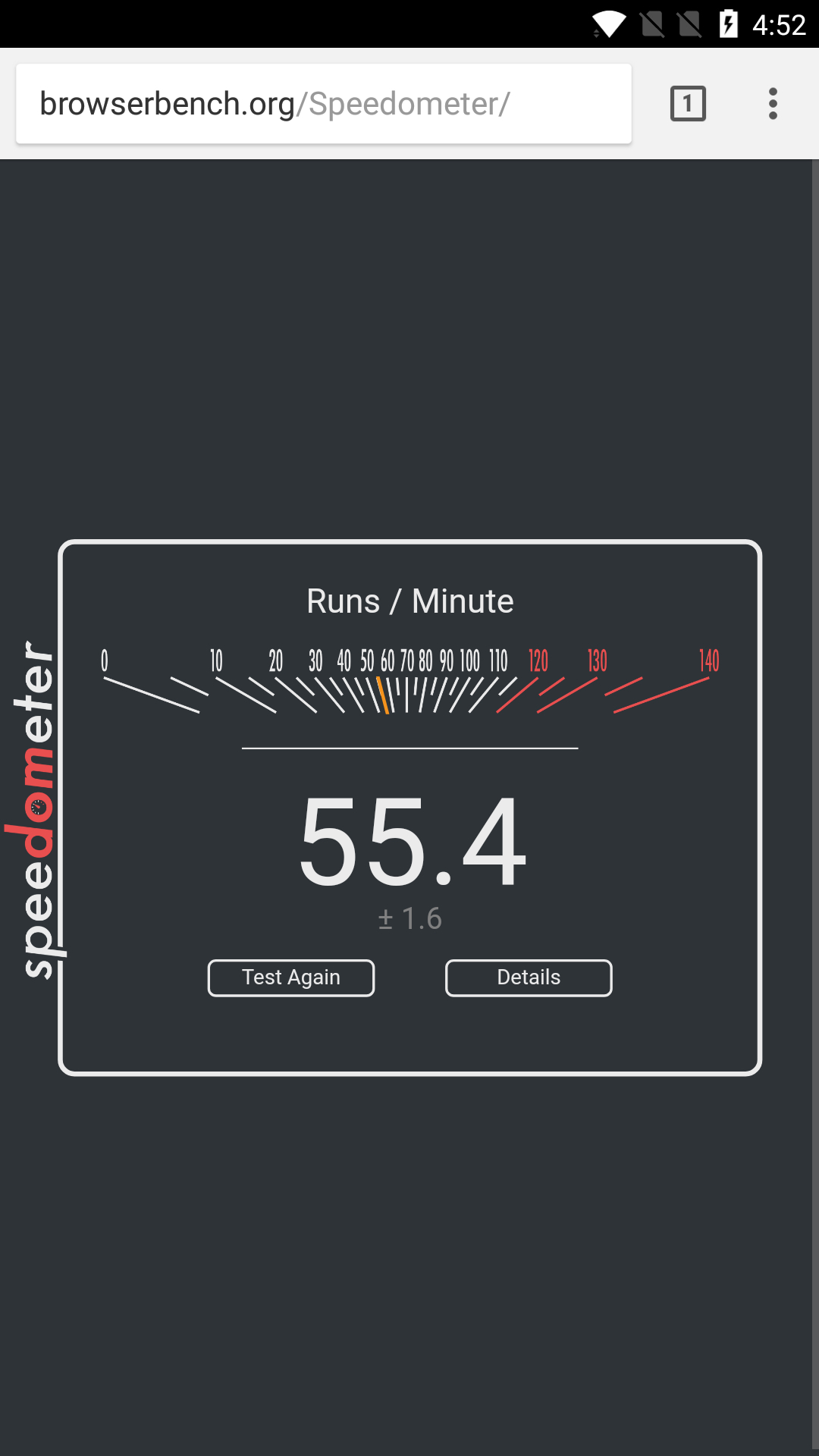
Task: Open the tab switcher showing 1 tab
Action: point(688,104)
